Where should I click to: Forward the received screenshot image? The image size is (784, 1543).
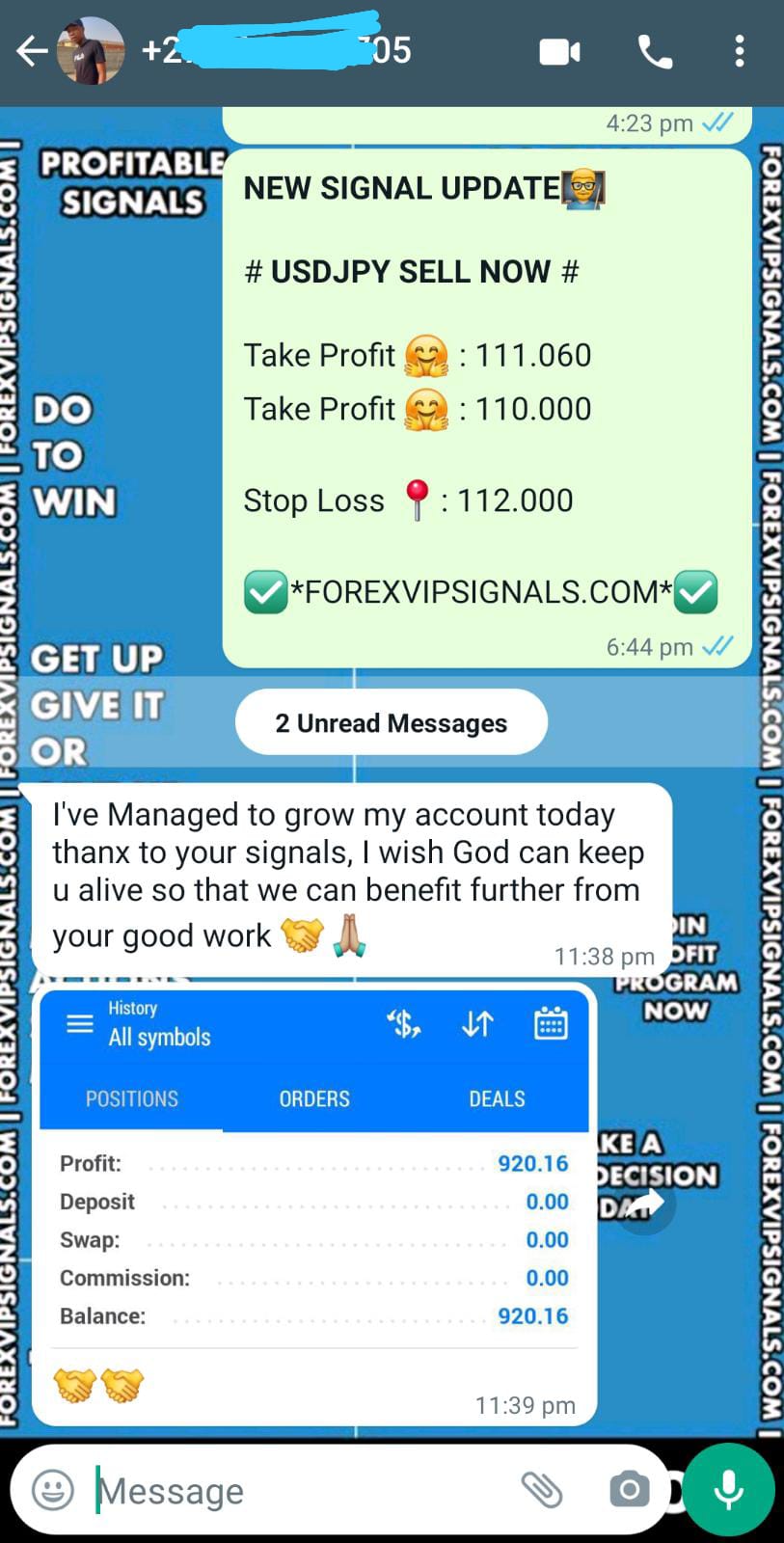pos(644,1203)
